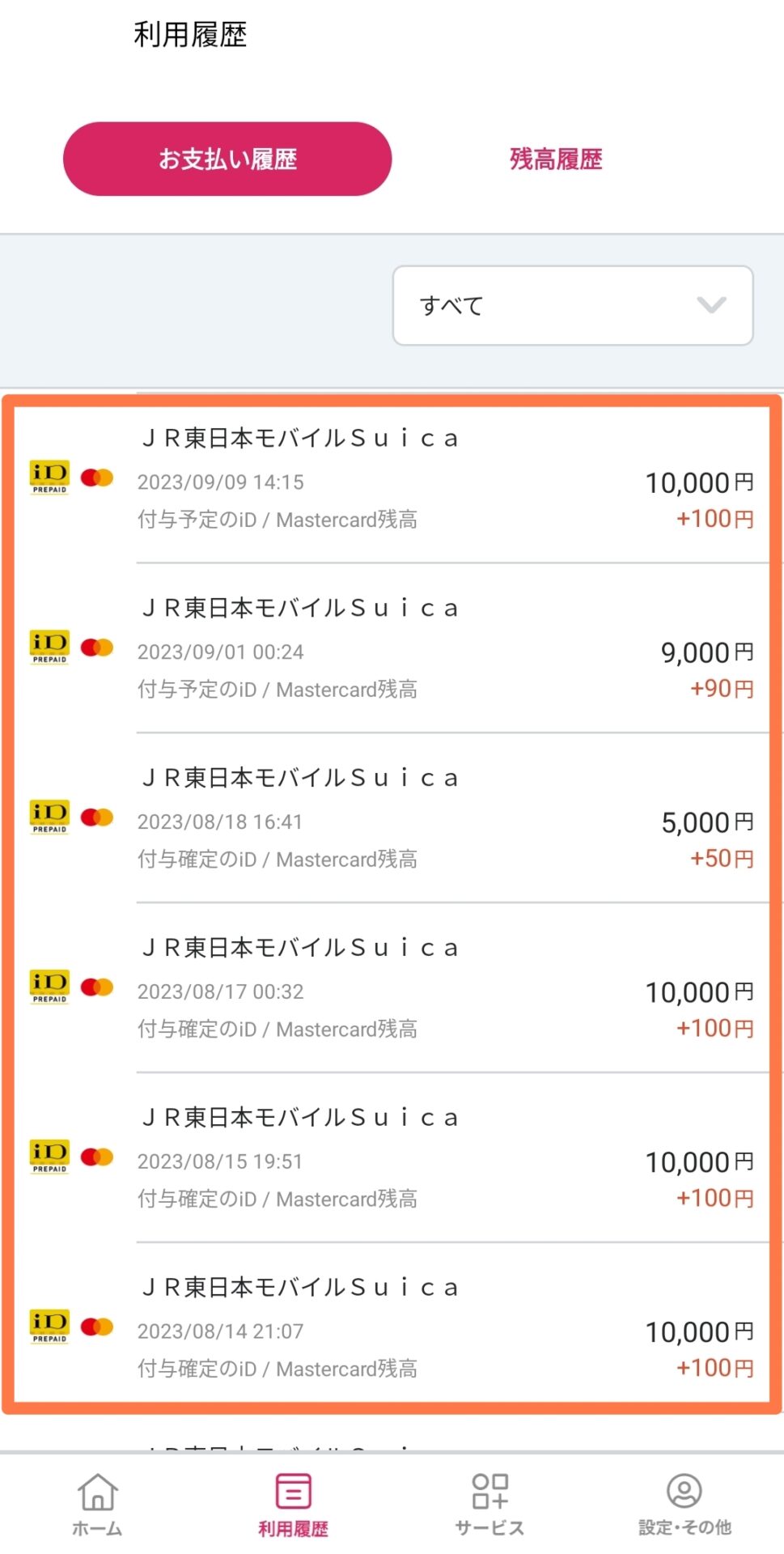The width and height of the screenshot is (784, 1554).
Task: Open 設定・その他 tab
Action: tap(684, 1504)
